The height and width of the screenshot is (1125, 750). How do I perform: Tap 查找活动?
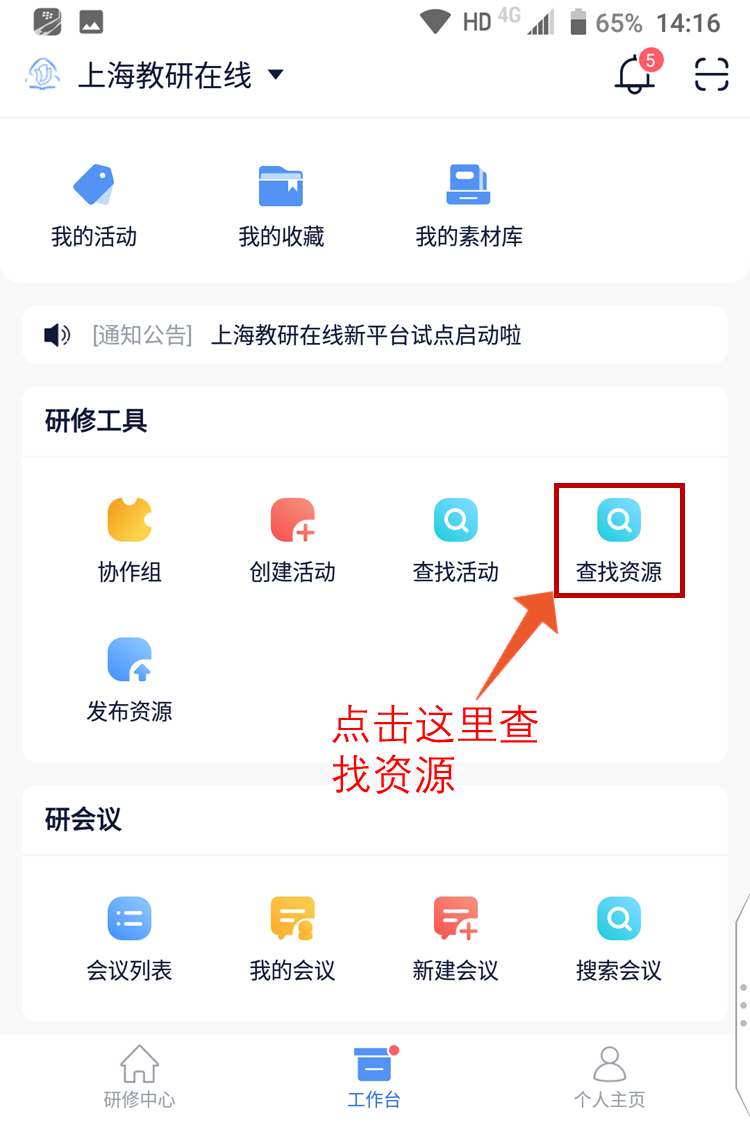(456, 541)
